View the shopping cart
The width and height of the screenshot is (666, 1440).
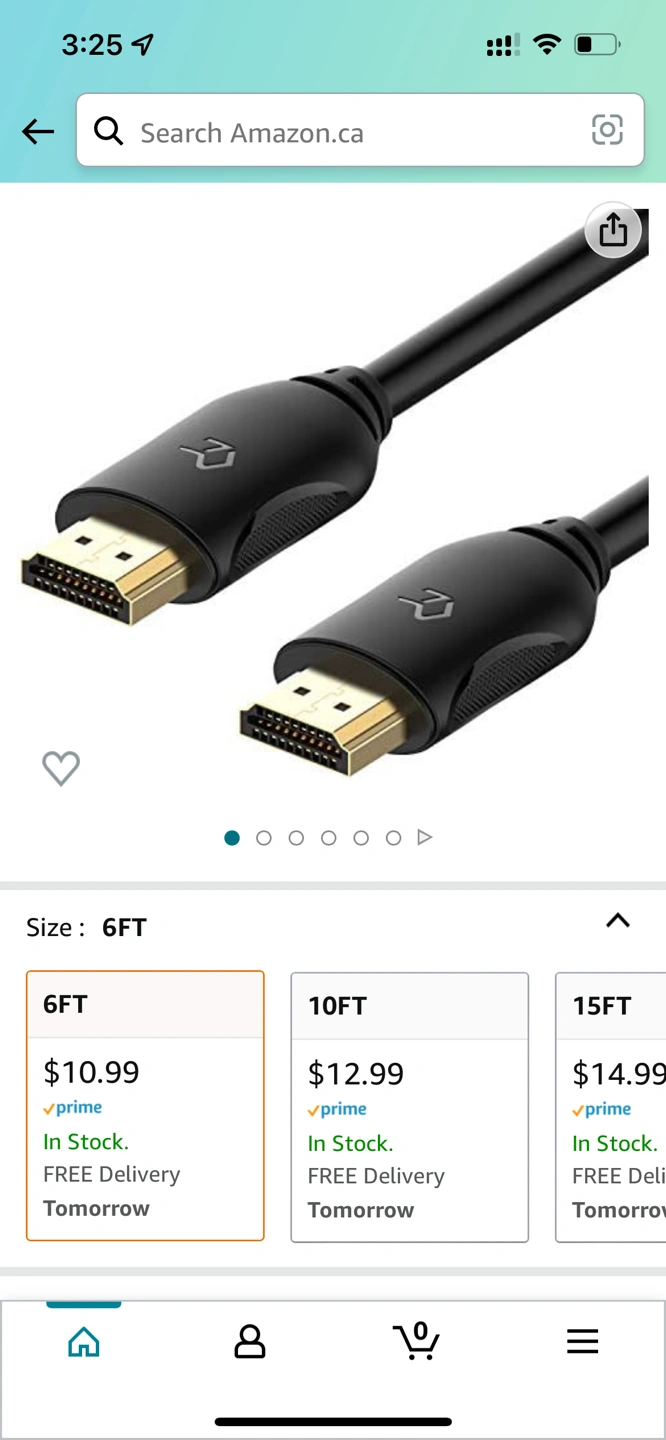click(416, 1341)
